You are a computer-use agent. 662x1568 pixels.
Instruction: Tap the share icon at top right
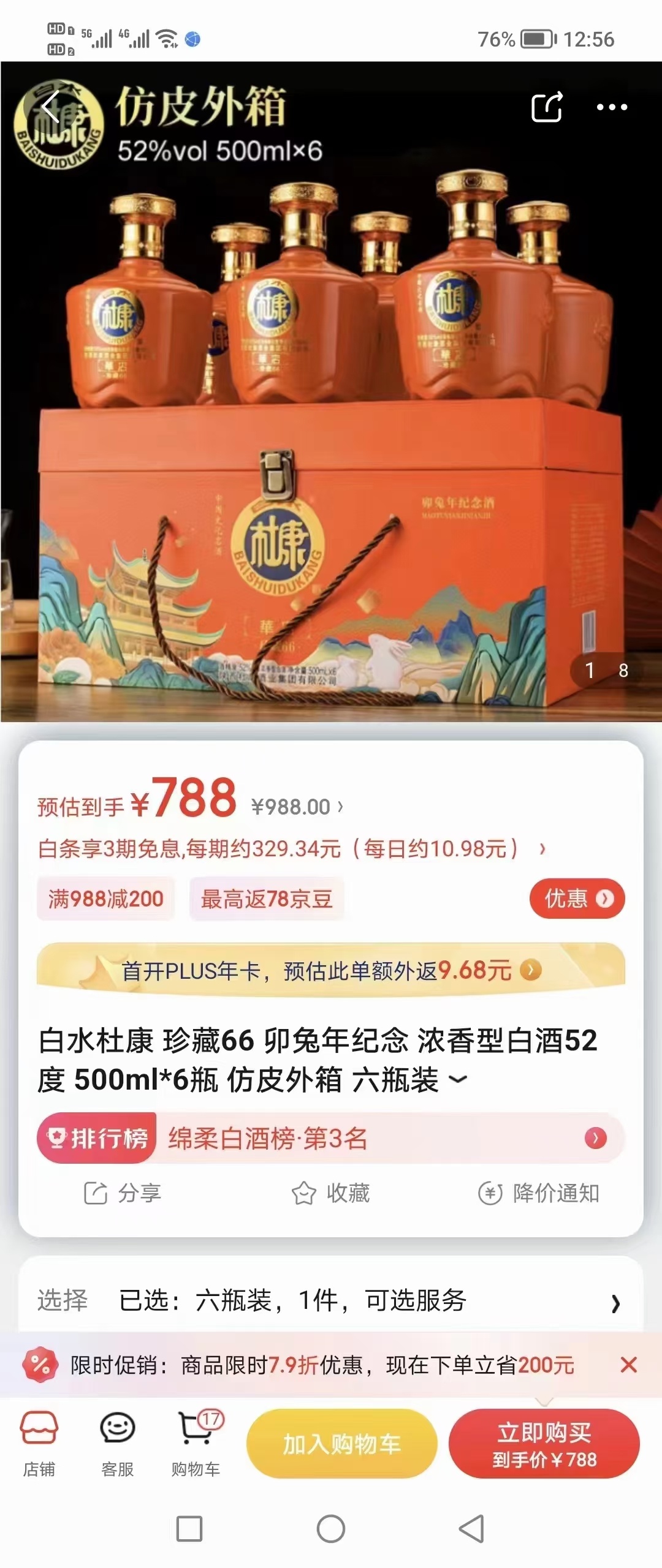pyautogui.click(x=547, y=107)
